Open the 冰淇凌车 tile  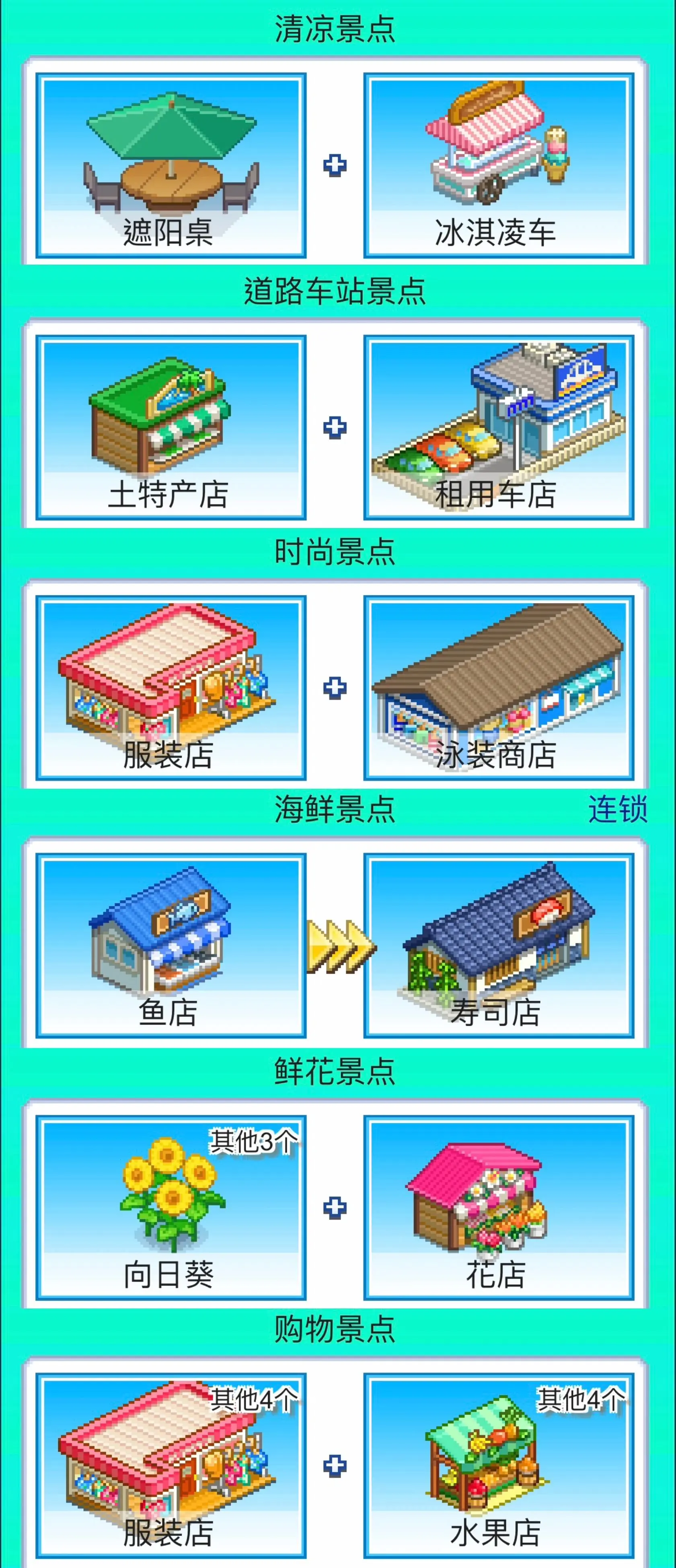(x=498, y=165)
